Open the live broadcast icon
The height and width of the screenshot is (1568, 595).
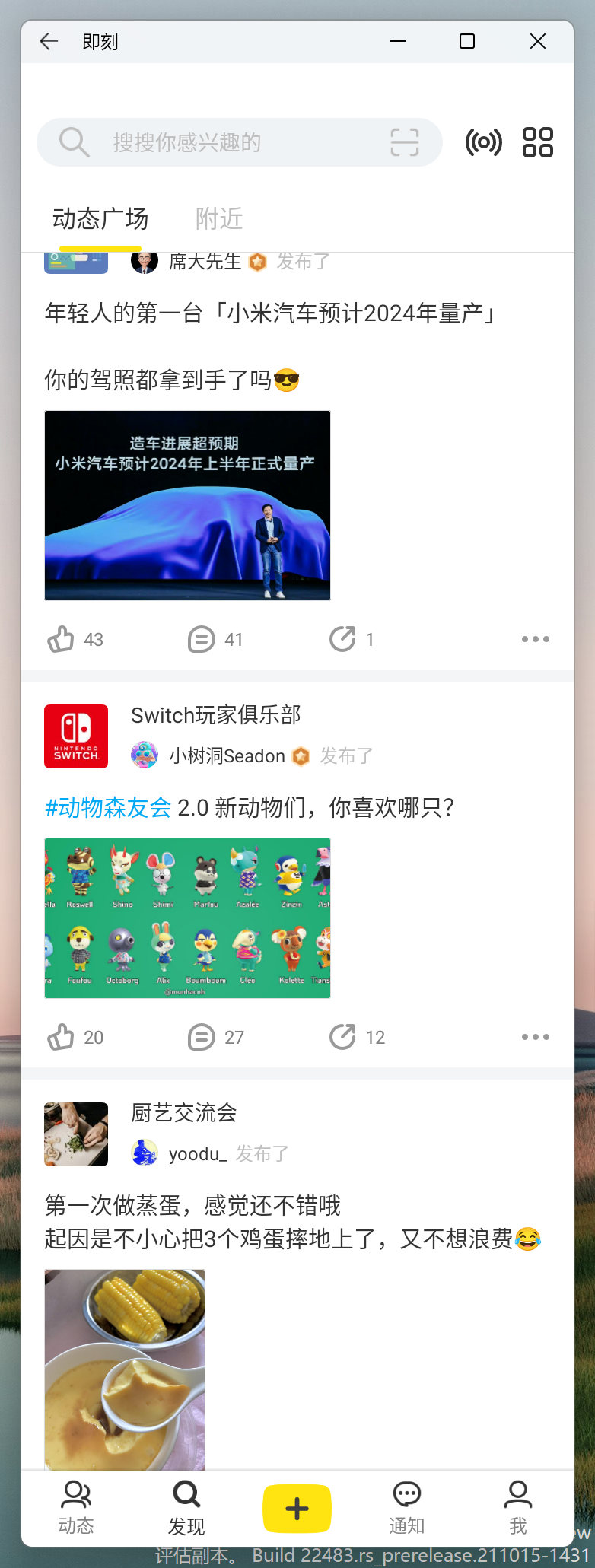pyautogui.click(x=484, y=142)
